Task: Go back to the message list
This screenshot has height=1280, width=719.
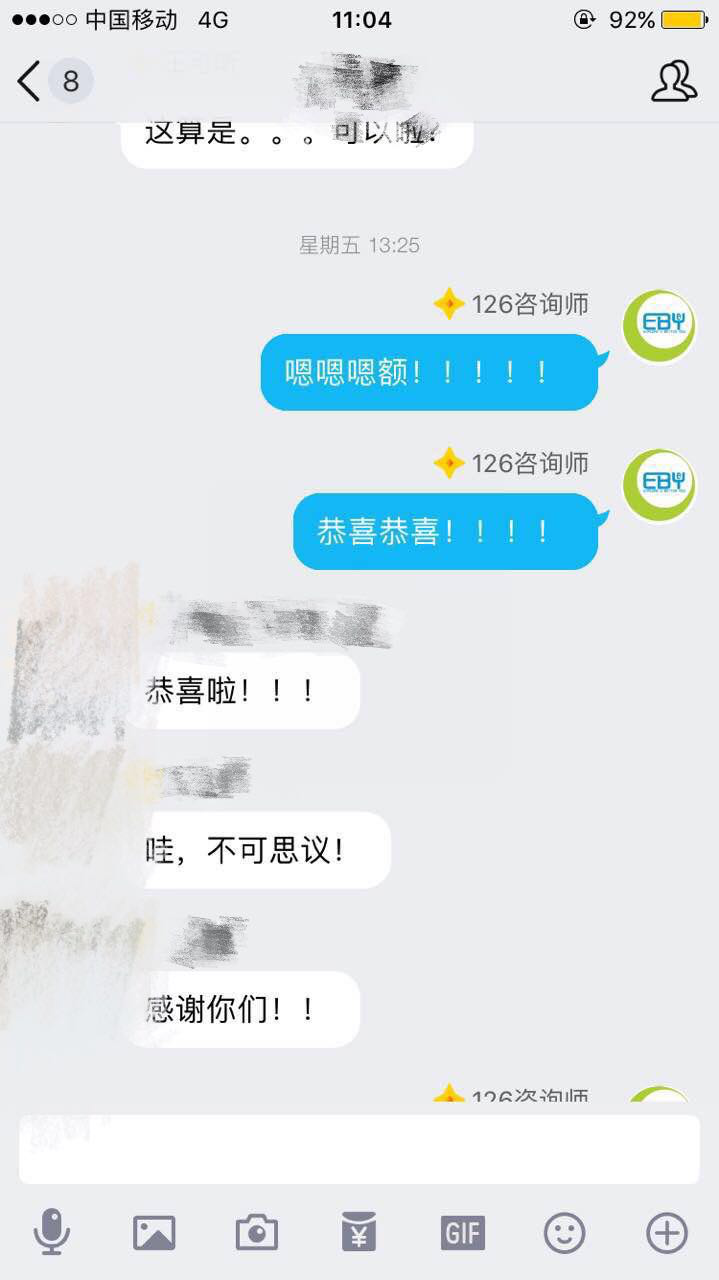Action: point(30,81)
